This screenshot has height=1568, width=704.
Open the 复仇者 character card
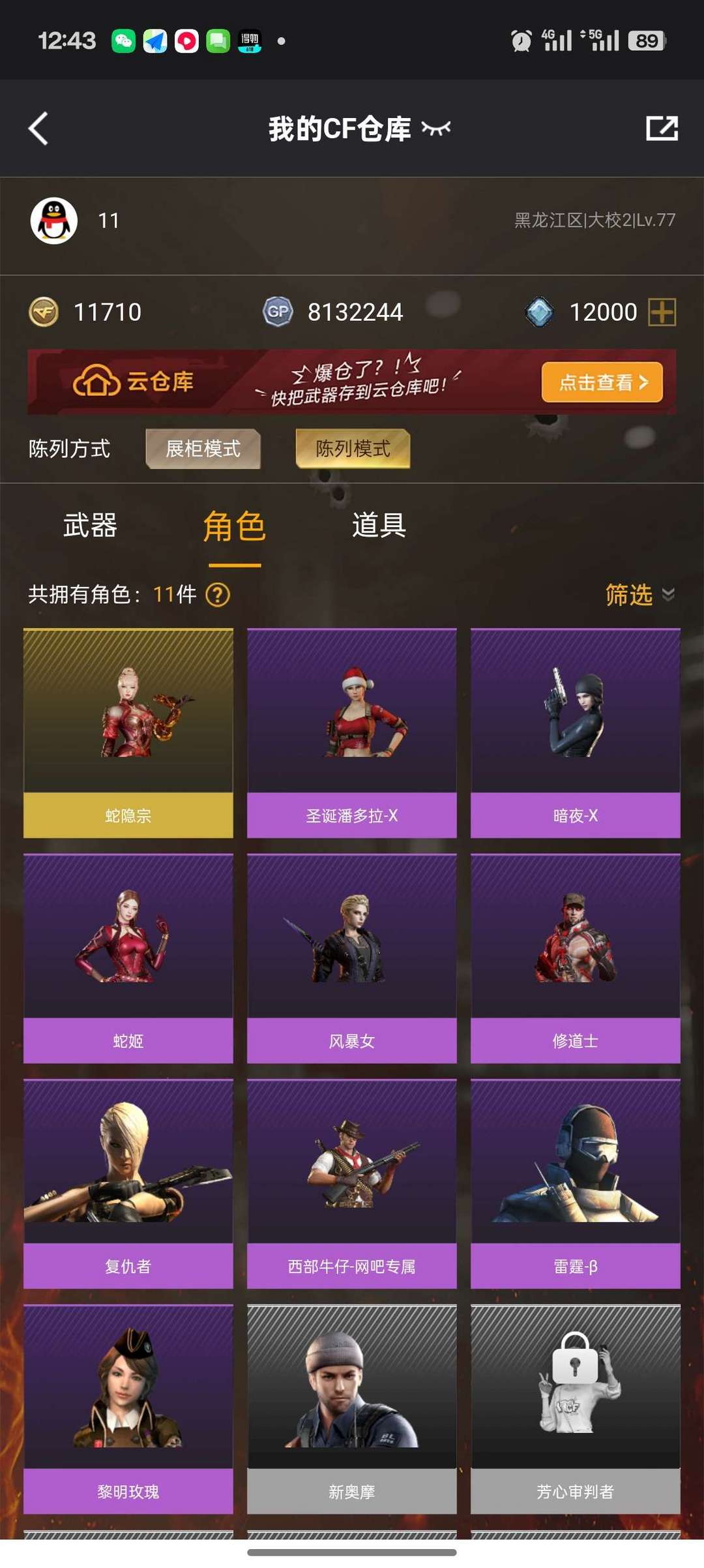128,1184
